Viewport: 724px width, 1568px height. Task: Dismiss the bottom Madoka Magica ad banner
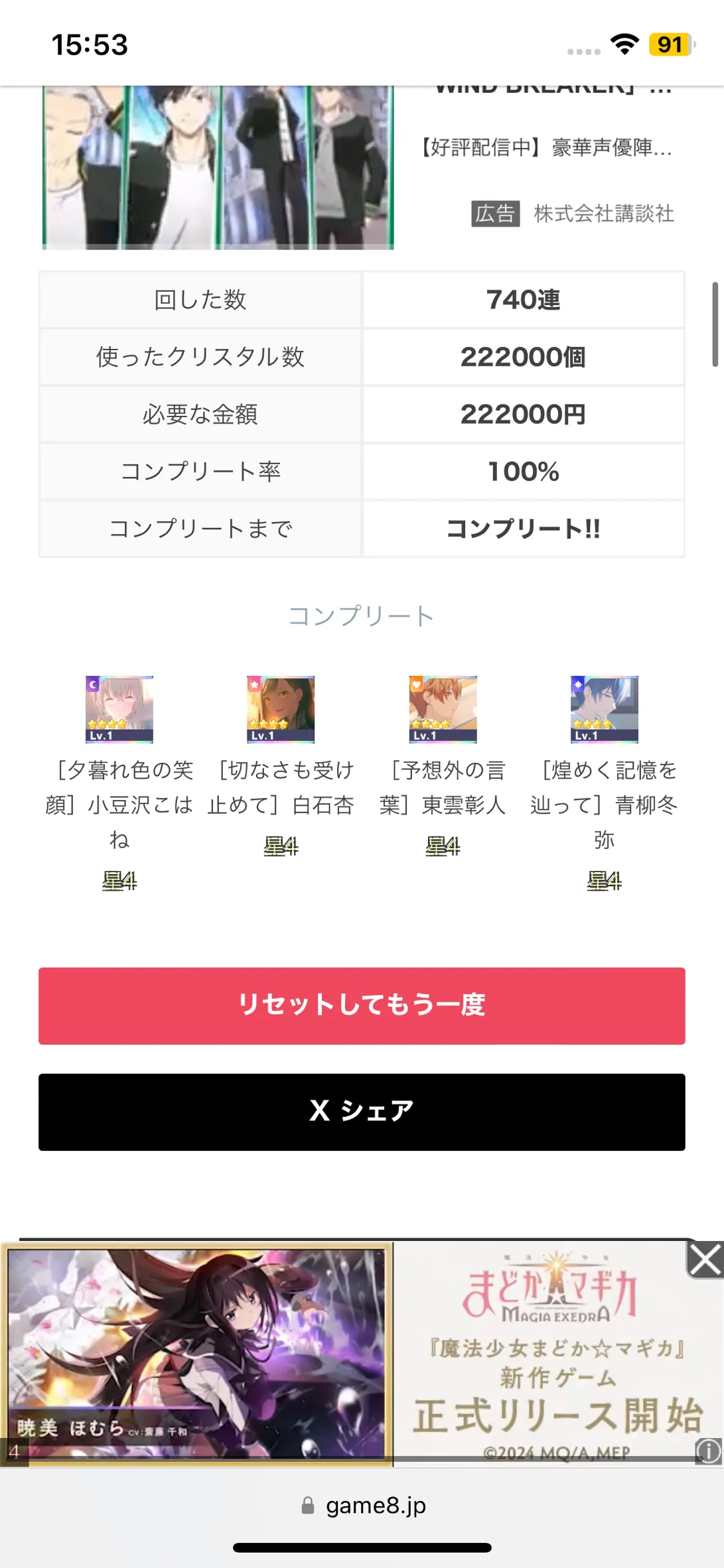point(705,1260)
